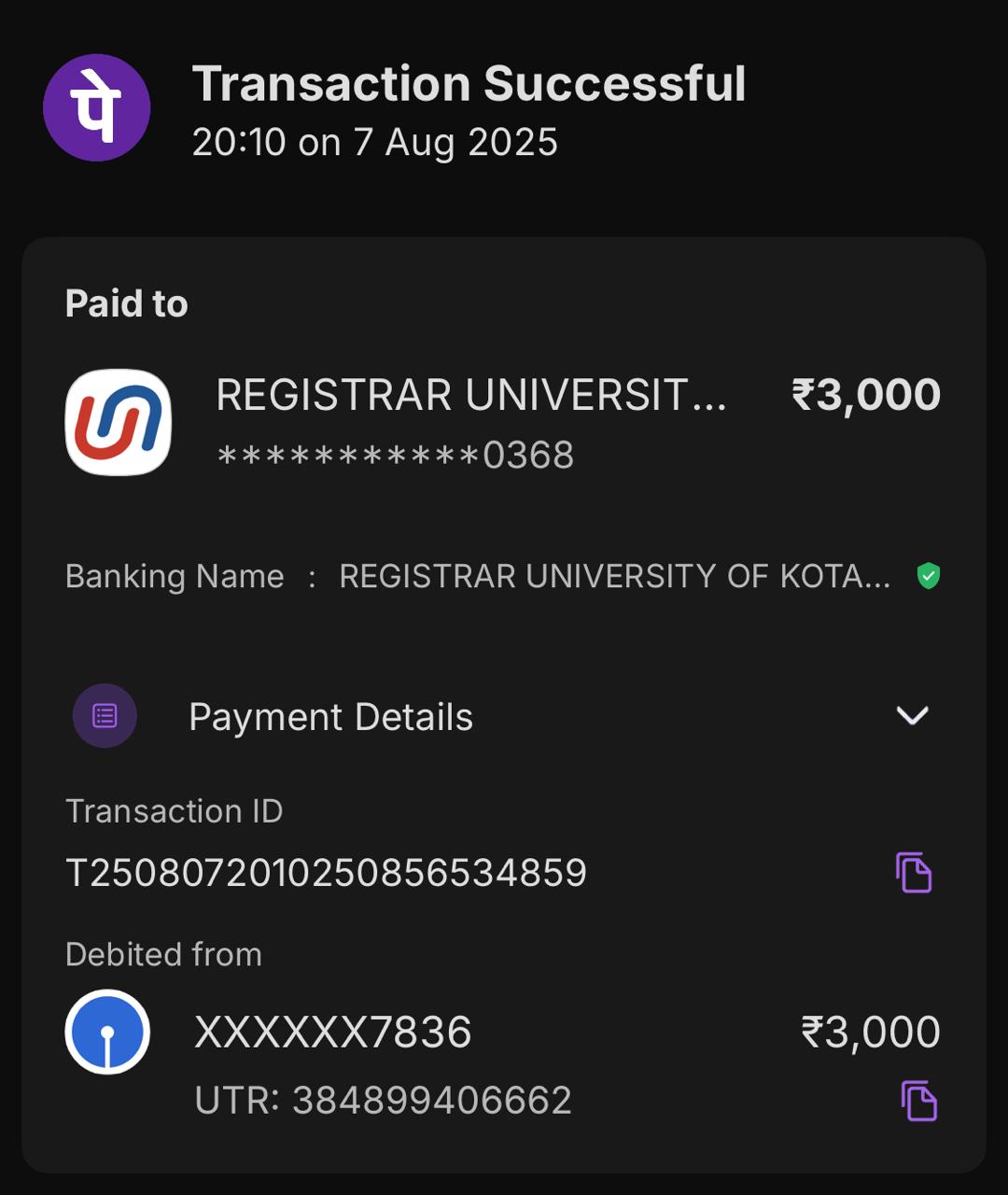Screen dimensions: 1008x1195
Task: Copy the UTR number
Action: point(918,1101)
